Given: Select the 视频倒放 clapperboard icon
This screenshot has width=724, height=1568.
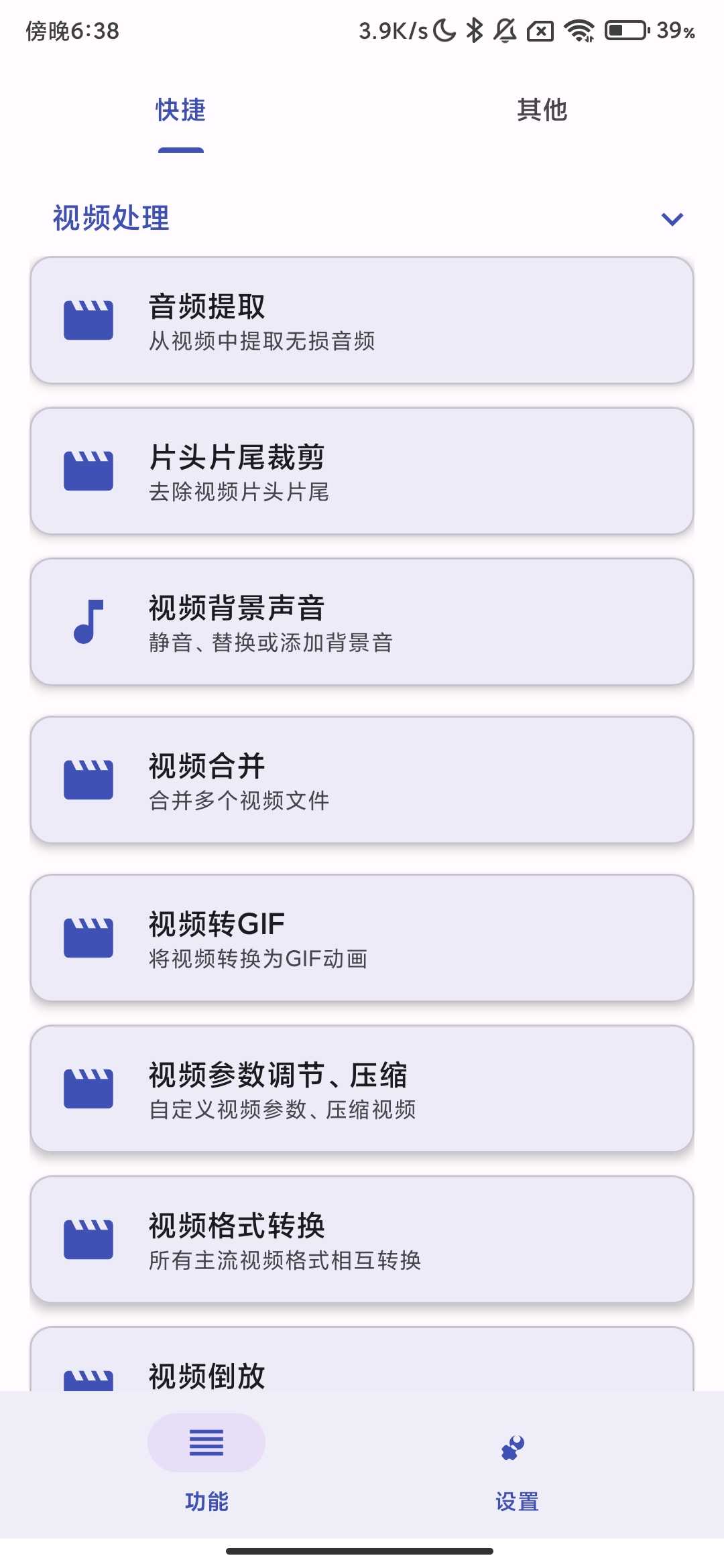Looking at the screenshot, I should click(x=89, y=1380).
